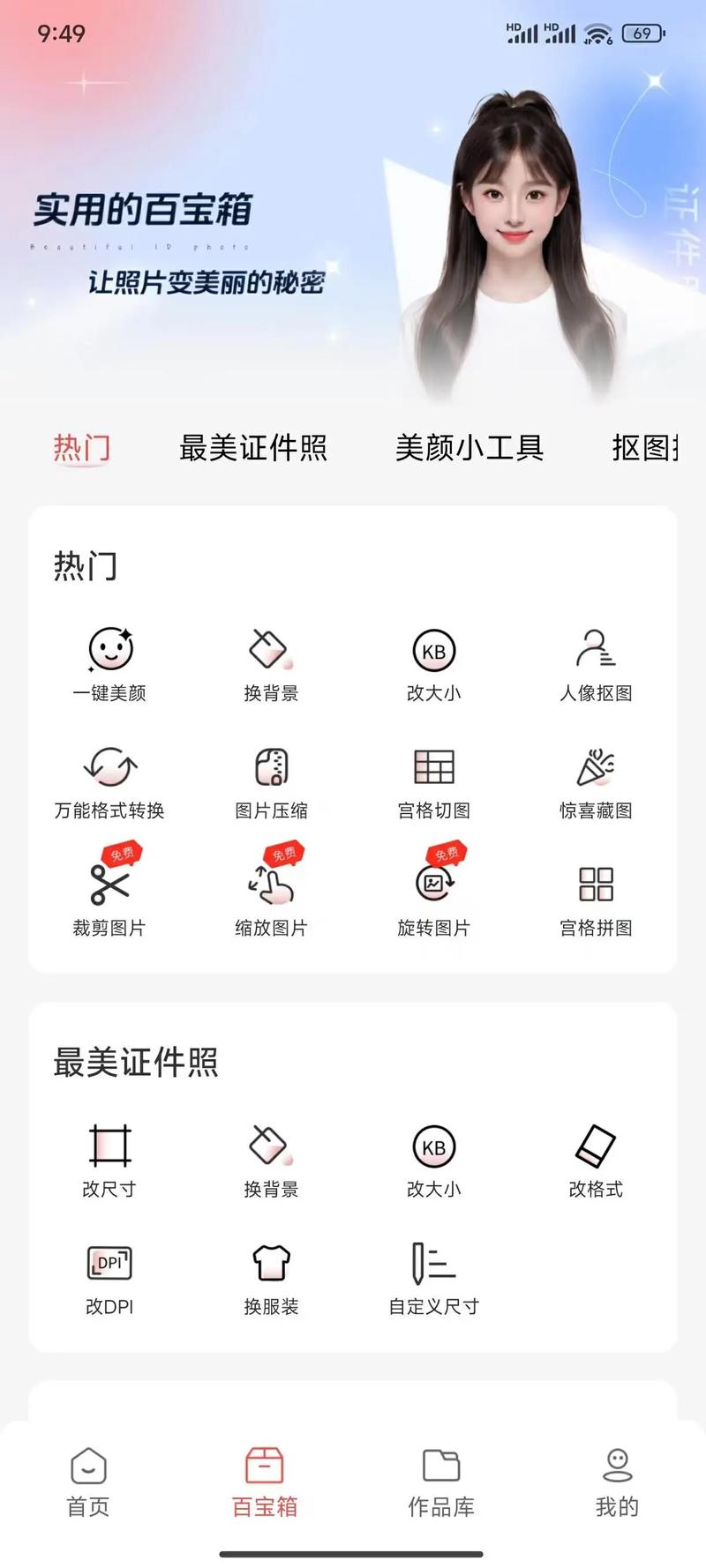Screen dimensions: 706x1568
Task: Open the free 裁剪图片 crop tool
Action: point(109,895)
